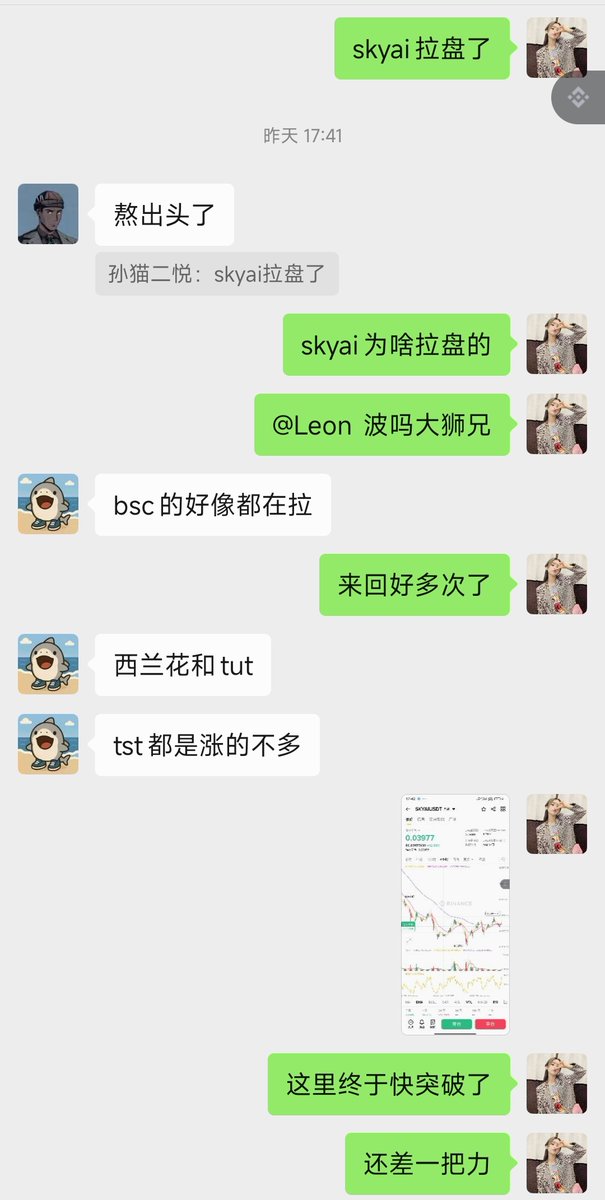The width and height of the screenshot is (605, 1200).
Task: Open the quoted message from 孙猫二悦
Action: pyautogui.click(x=217, y=274)
